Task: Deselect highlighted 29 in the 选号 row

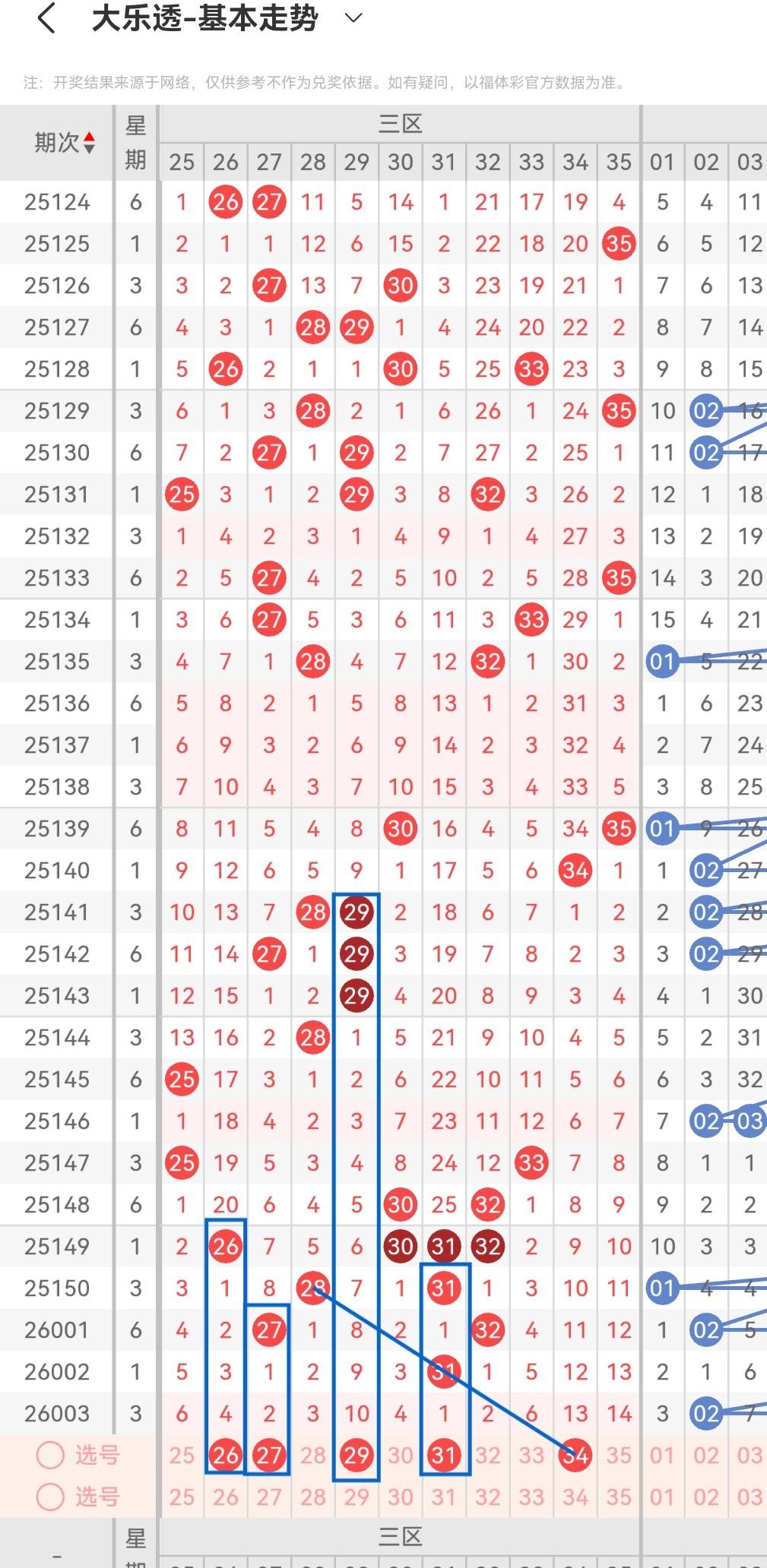Action: pyautogui.click(x=357, y=1456)
